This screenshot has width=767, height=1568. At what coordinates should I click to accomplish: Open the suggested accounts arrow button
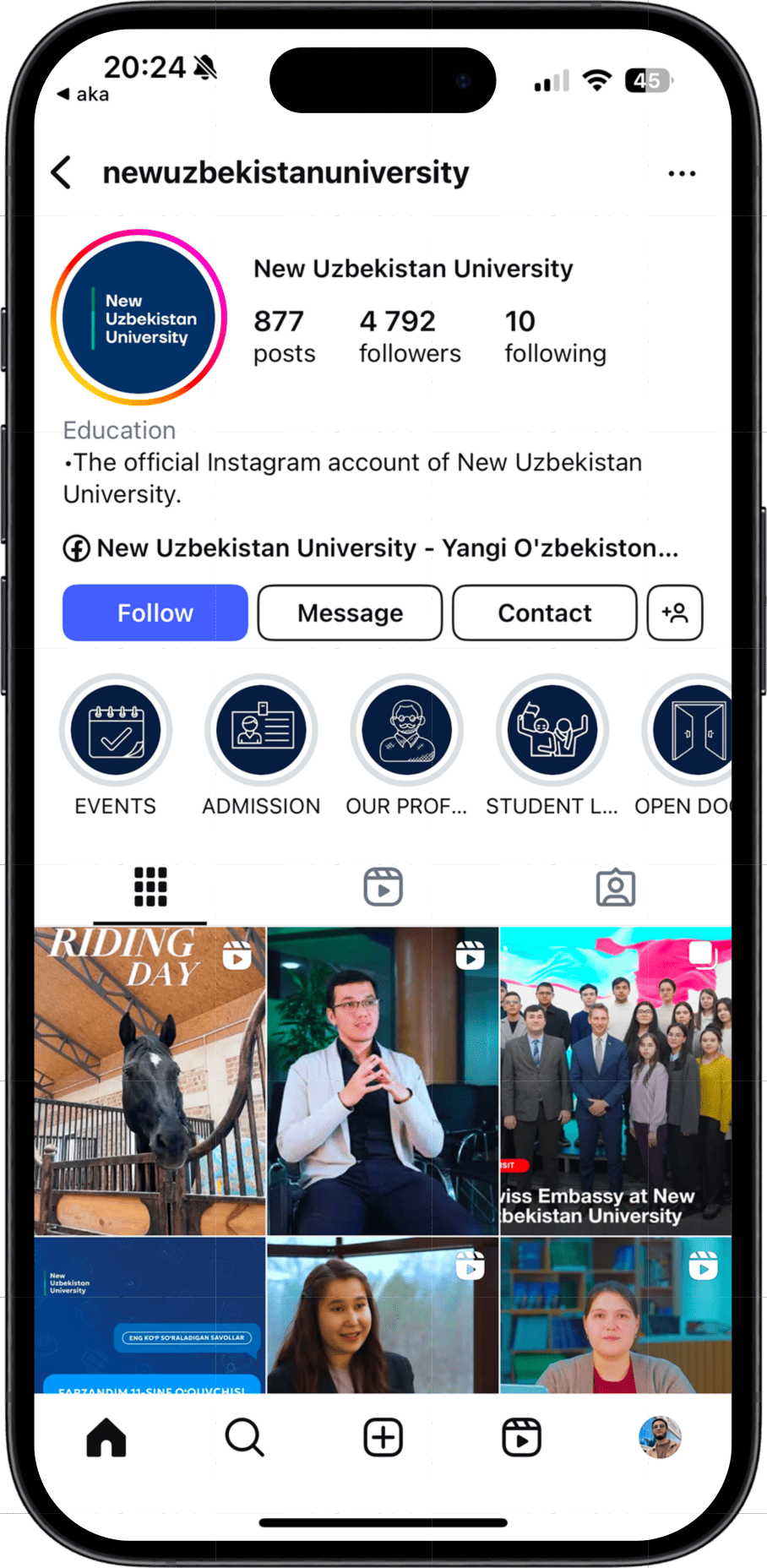coord(675,612)
